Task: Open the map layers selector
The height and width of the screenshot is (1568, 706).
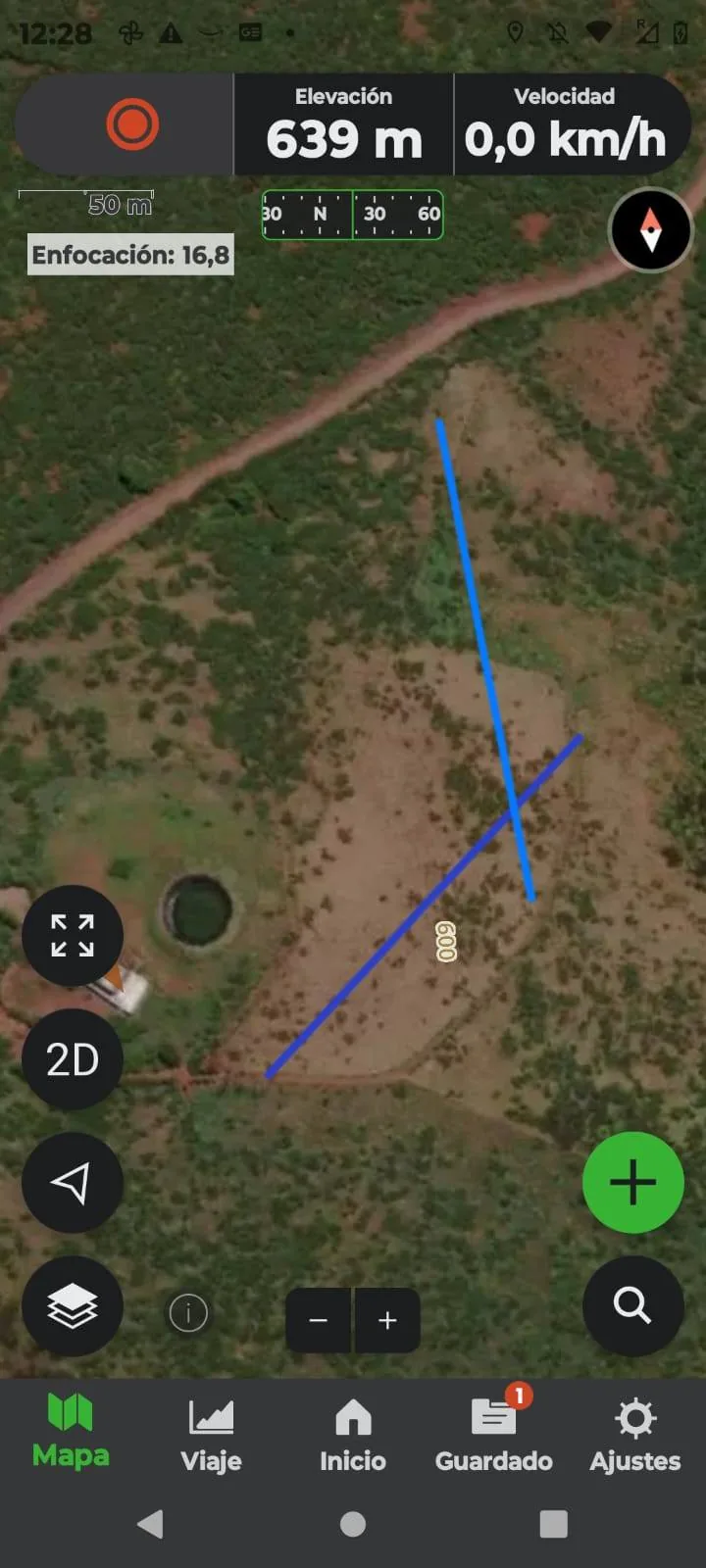Action: (73, 1306)
